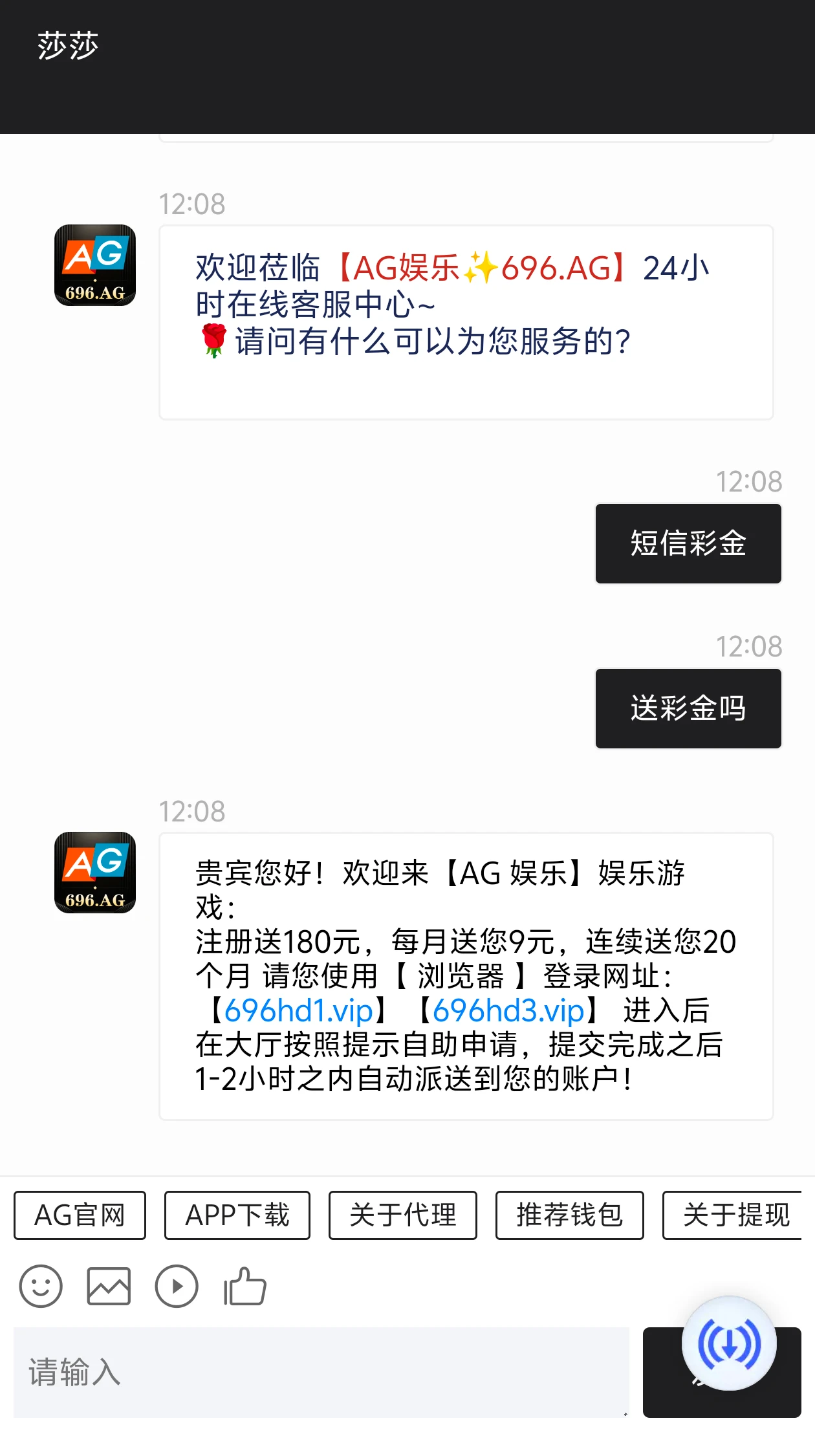
Task: Tap the 送彩金吗 sent message bubble
Action: pyautogui.click(x=688, y=708)
